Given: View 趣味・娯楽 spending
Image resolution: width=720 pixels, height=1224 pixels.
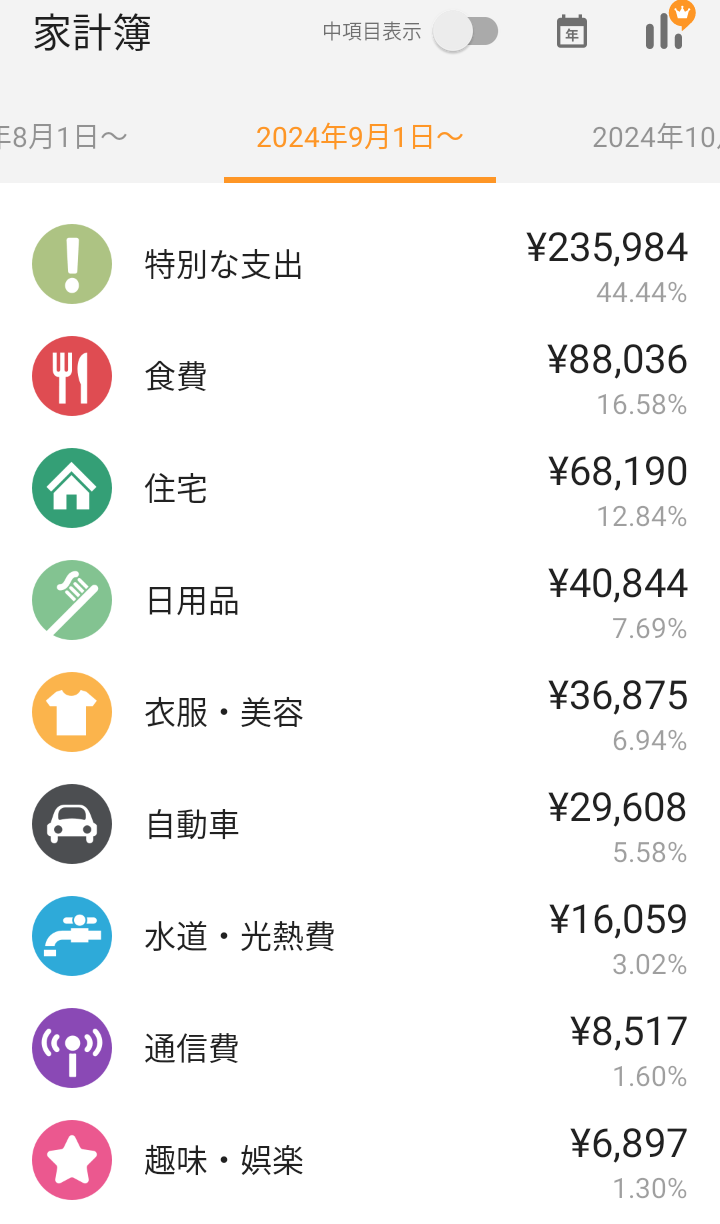Looking at the screenshot, I should (x=360, y=1161).
